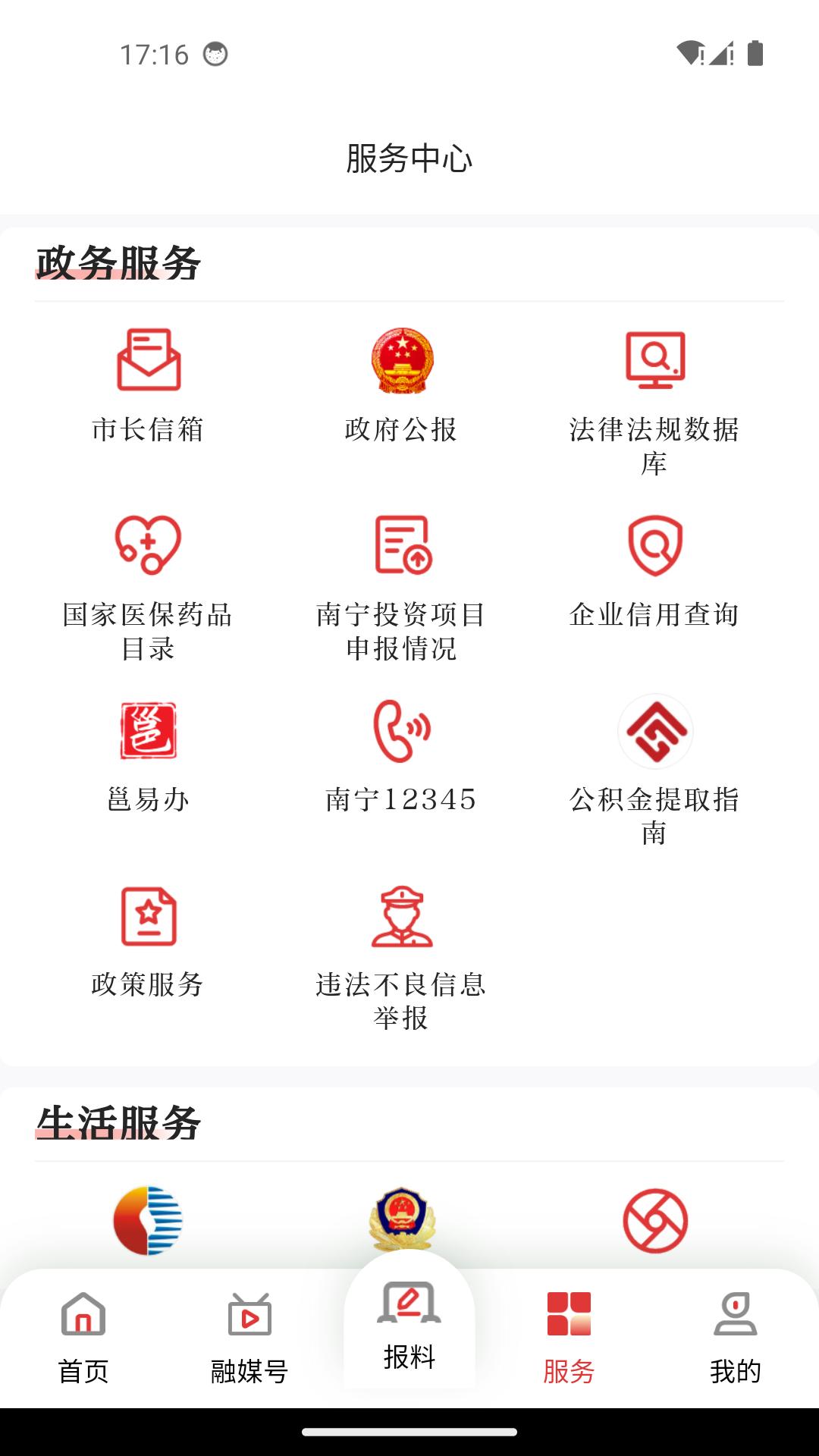
Task: Select the 服务 tab
Action: (x=569, y=1338)
